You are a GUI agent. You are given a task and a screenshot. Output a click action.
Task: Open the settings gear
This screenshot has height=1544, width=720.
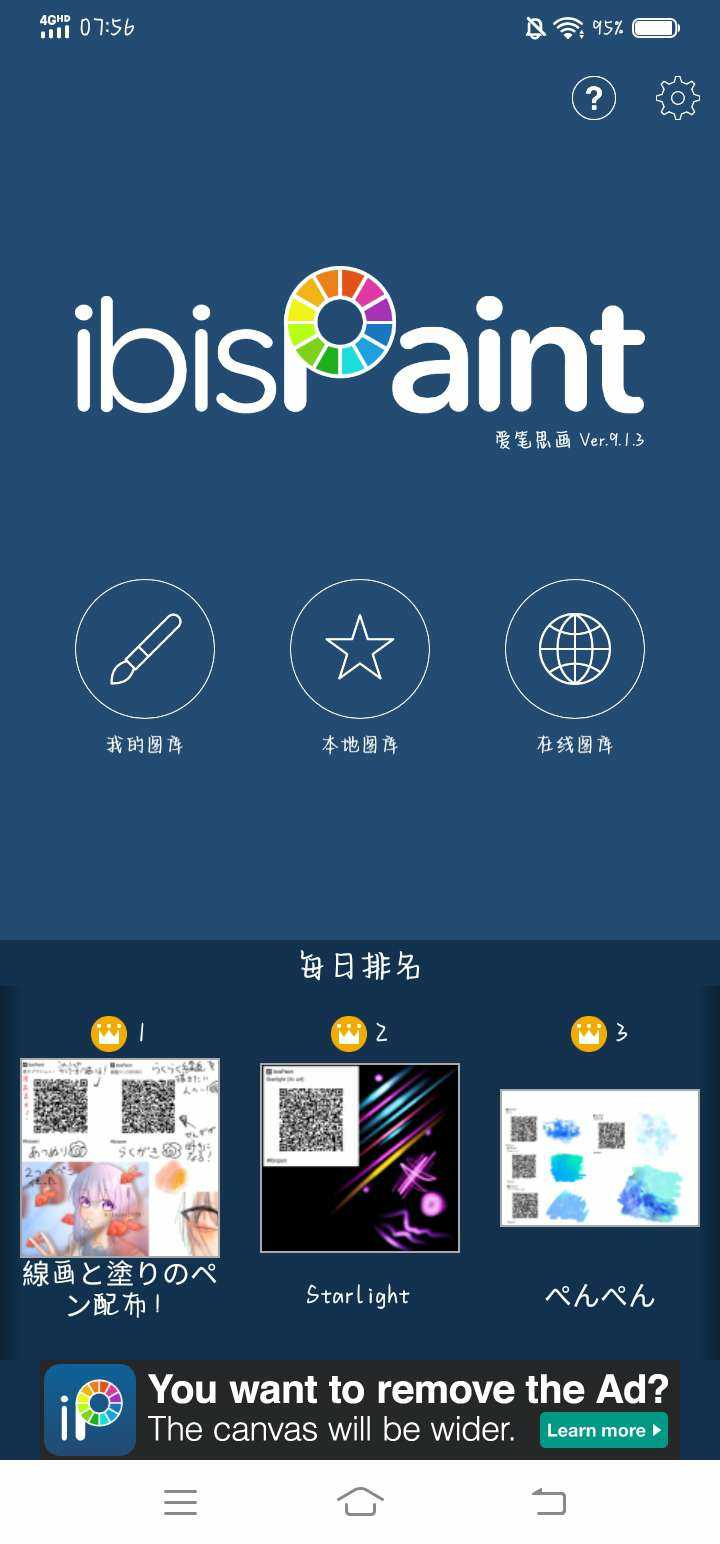[x=678, y=98]
